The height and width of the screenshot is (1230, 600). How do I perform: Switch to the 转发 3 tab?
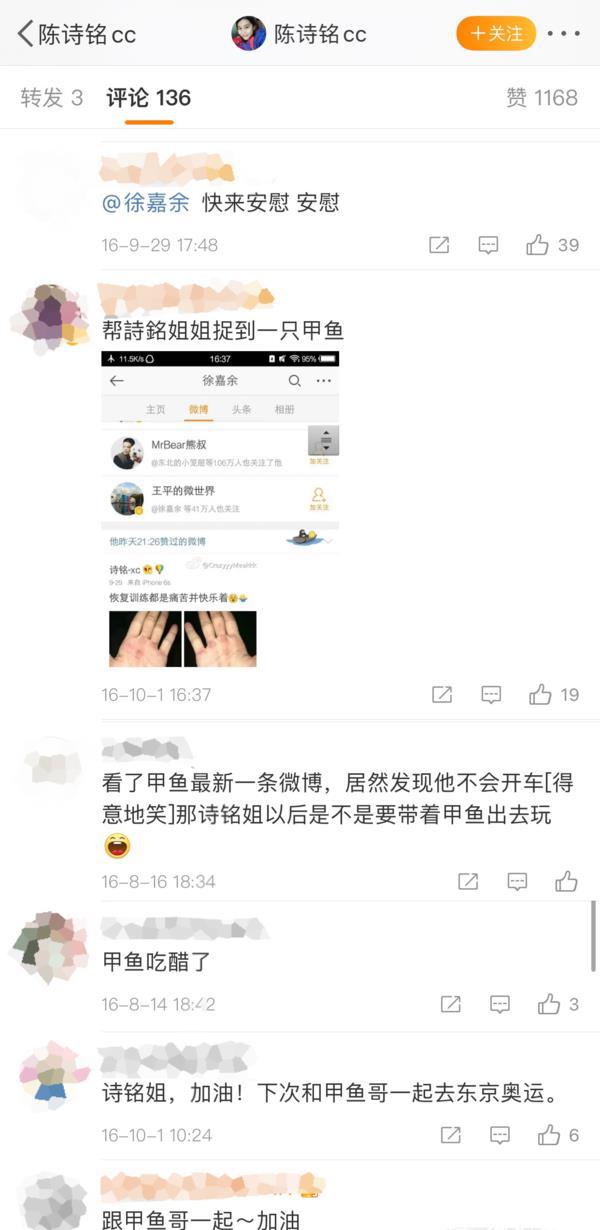52,98
